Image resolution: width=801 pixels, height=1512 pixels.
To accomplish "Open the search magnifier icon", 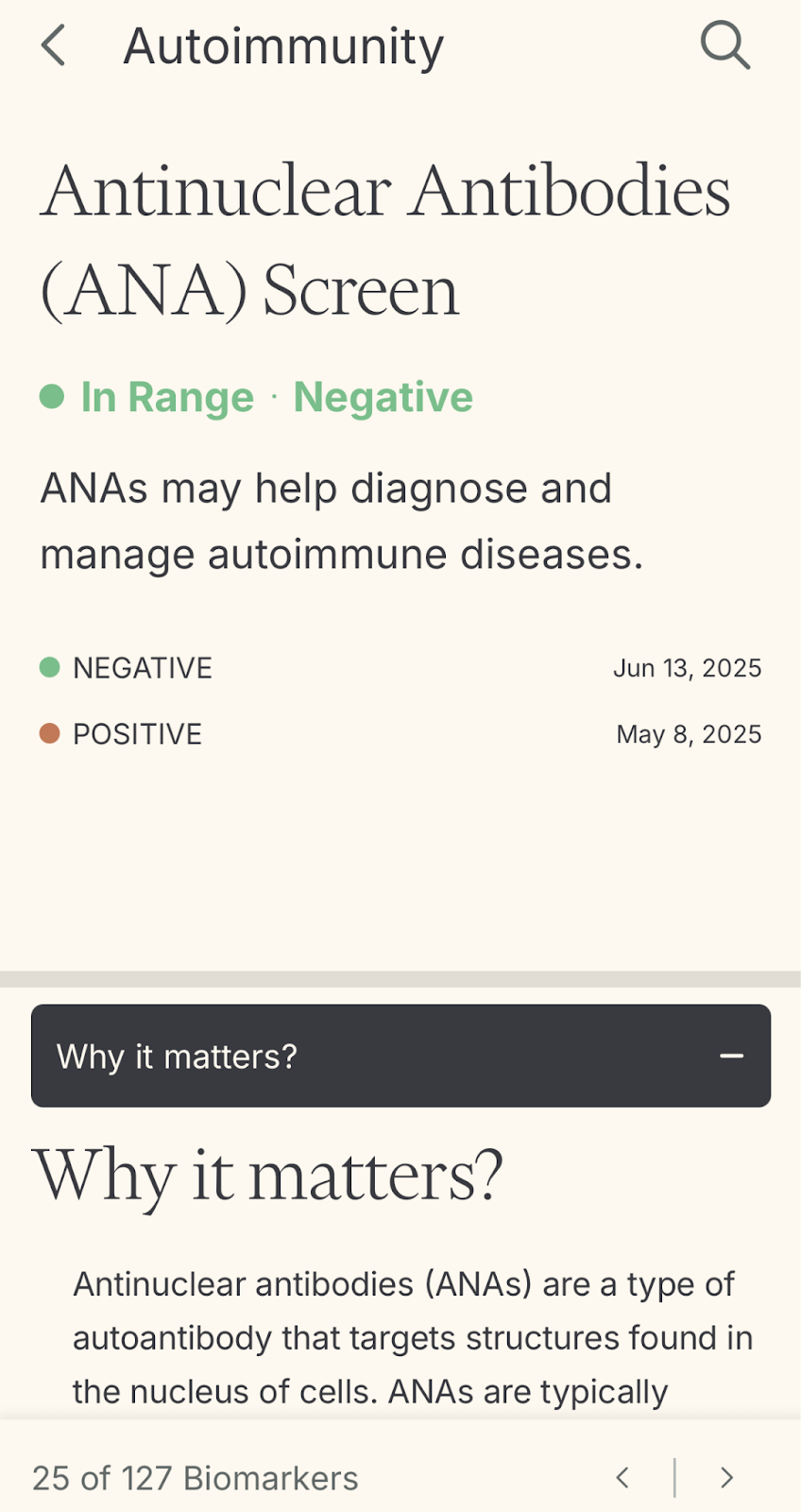I will click(x=724, y=45).
